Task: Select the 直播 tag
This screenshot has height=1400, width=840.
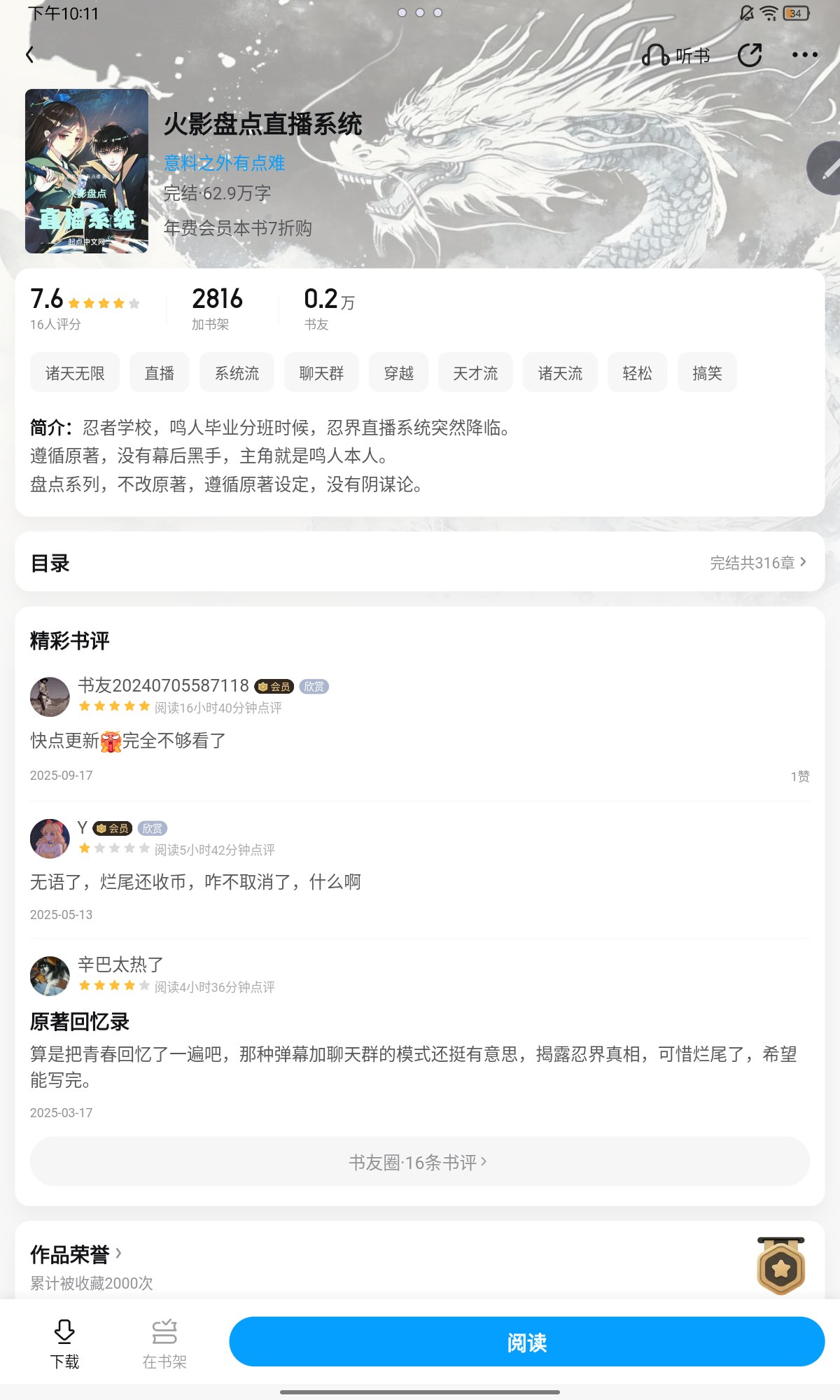Action: (160, 373)
